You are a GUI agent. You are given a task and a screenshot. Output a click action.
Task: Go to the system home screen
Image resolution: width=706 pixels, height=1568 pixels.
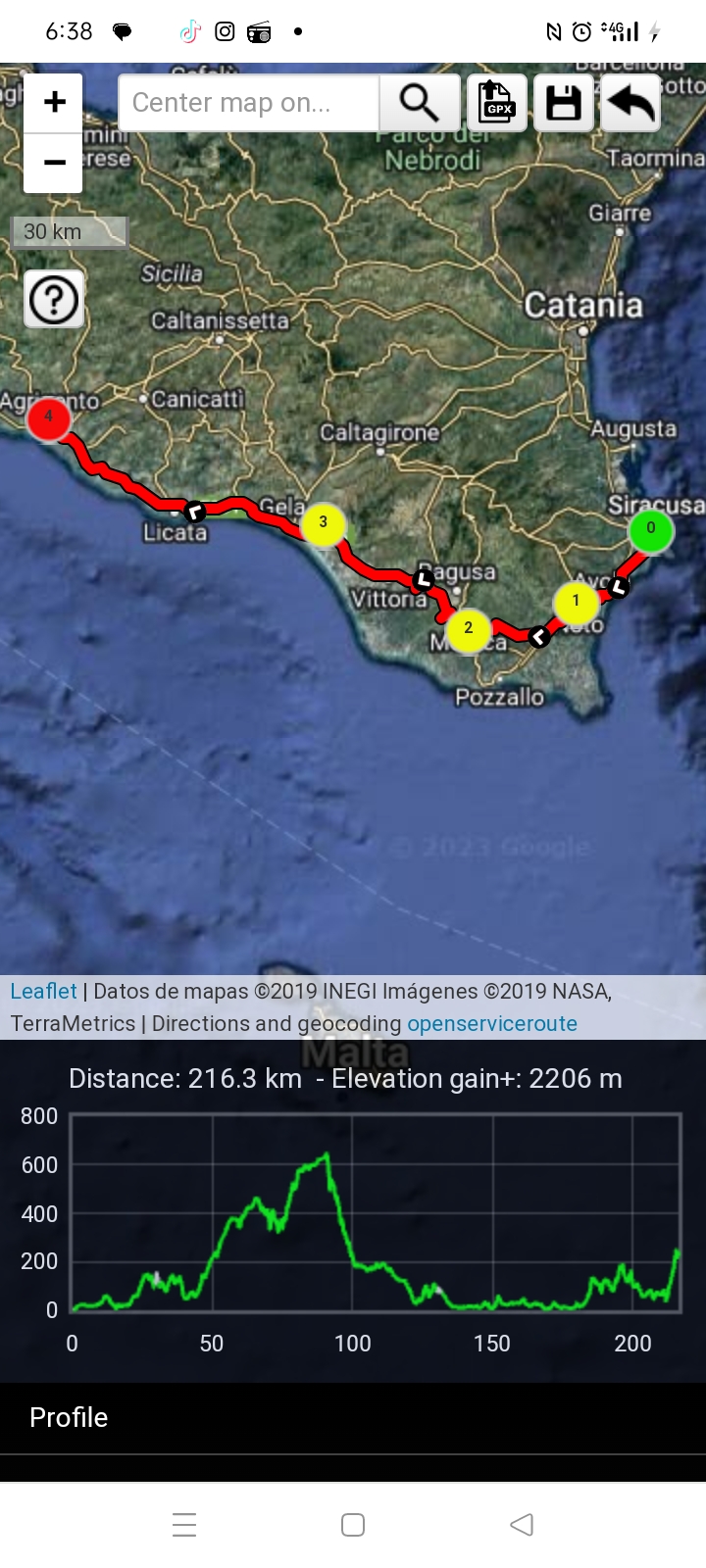pyautogui.click(x=353, y=1525)
